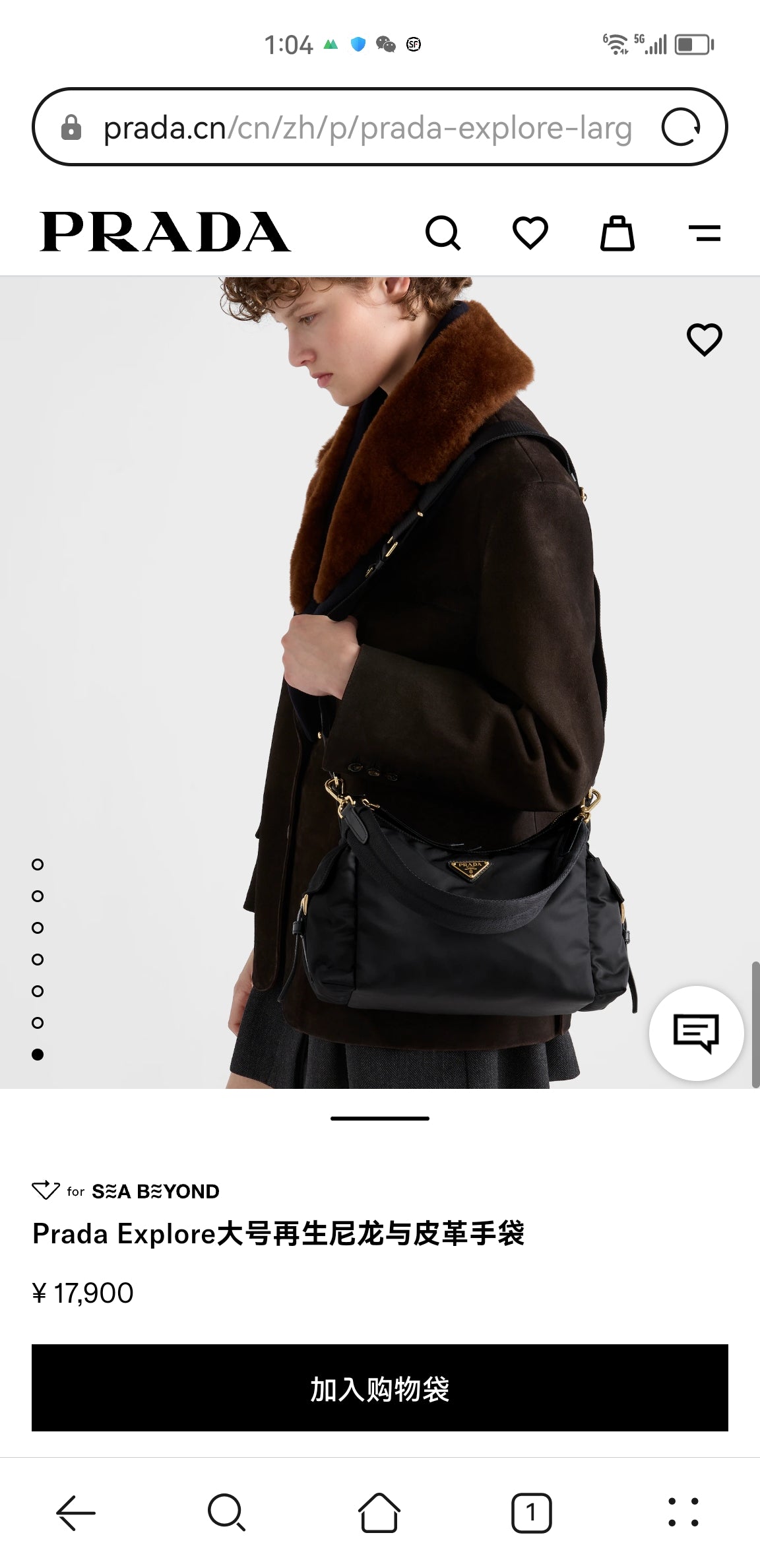Open the Prada hamburger menu
760x1568 pixels.
pos(704,233)
